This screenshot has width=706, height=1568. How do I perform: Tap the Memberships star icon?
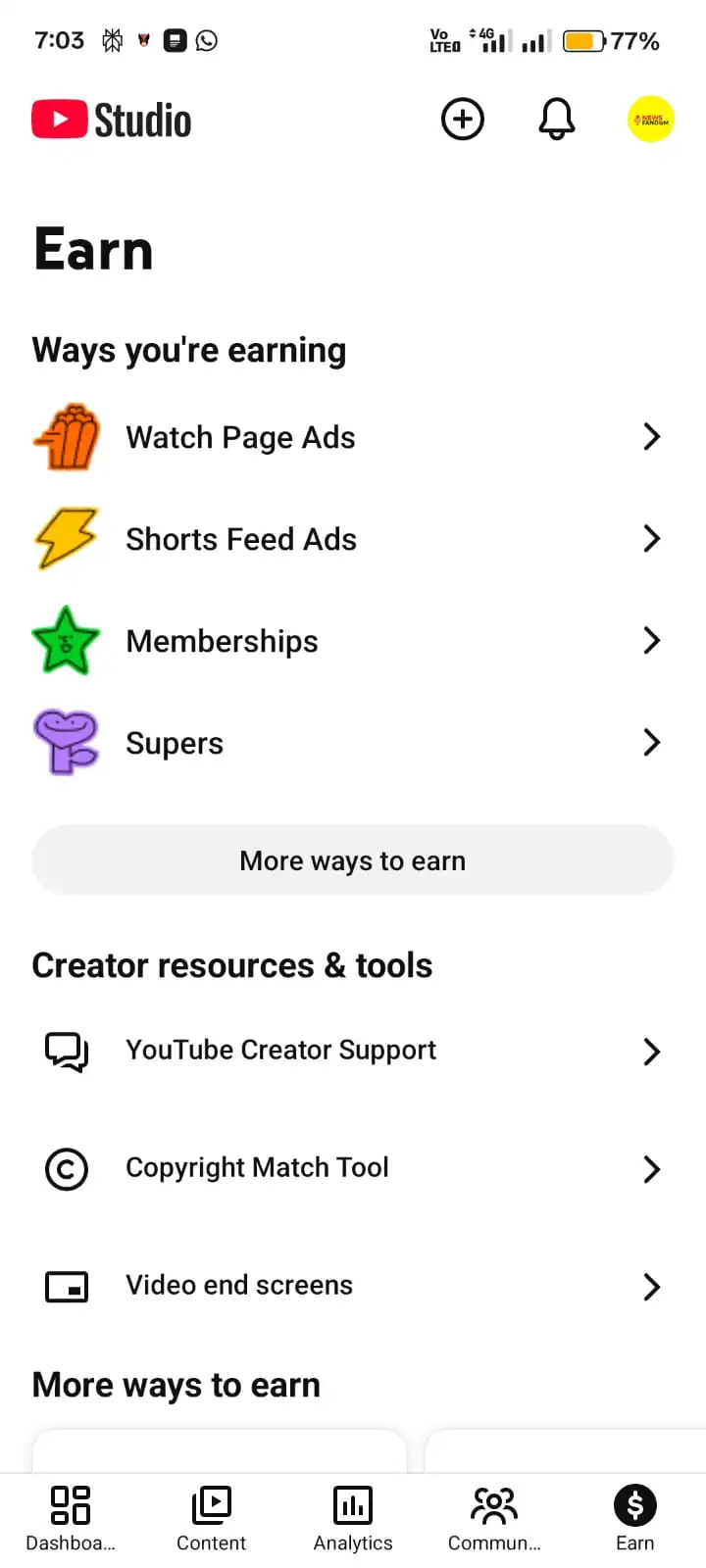coord(67,641)
